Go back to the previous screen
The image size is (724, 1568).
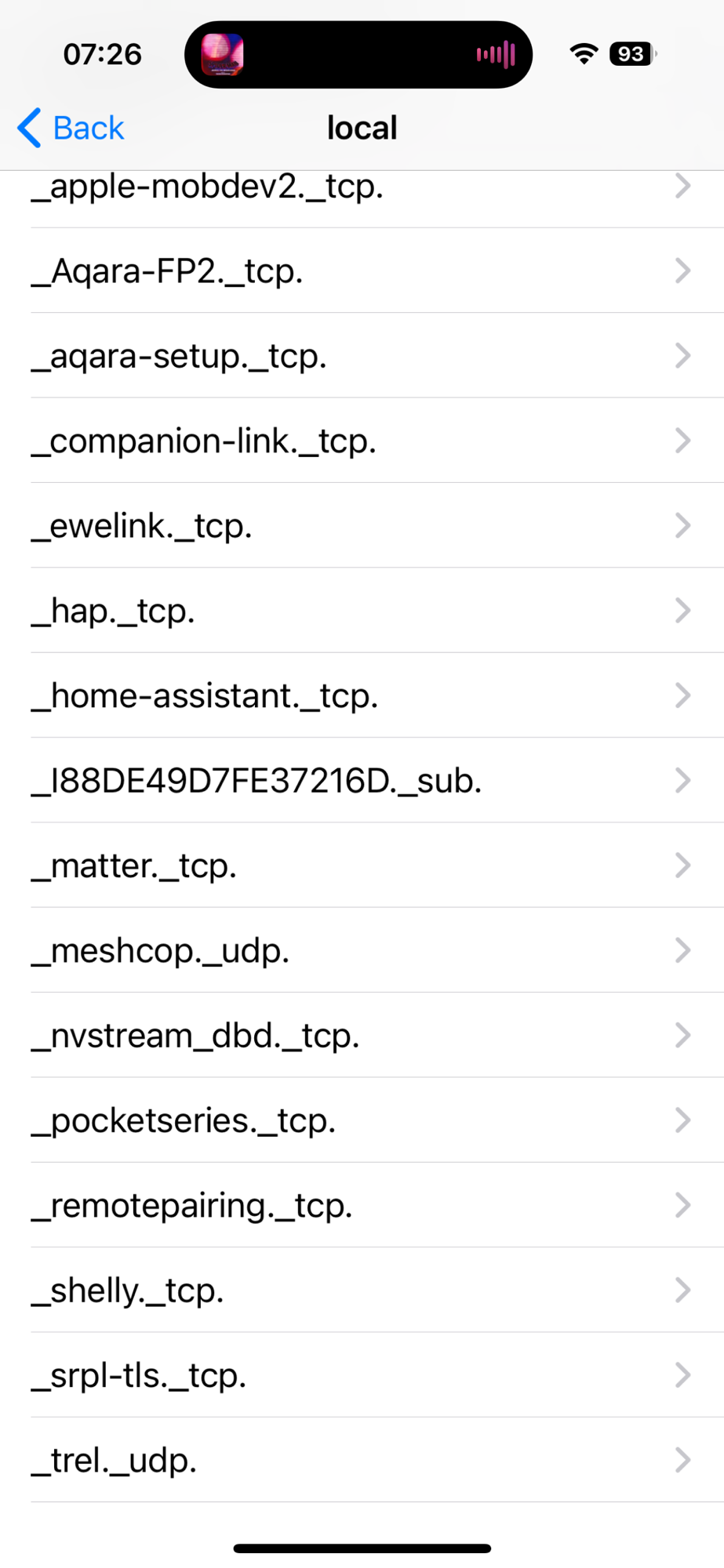click(x=71, y=128)
